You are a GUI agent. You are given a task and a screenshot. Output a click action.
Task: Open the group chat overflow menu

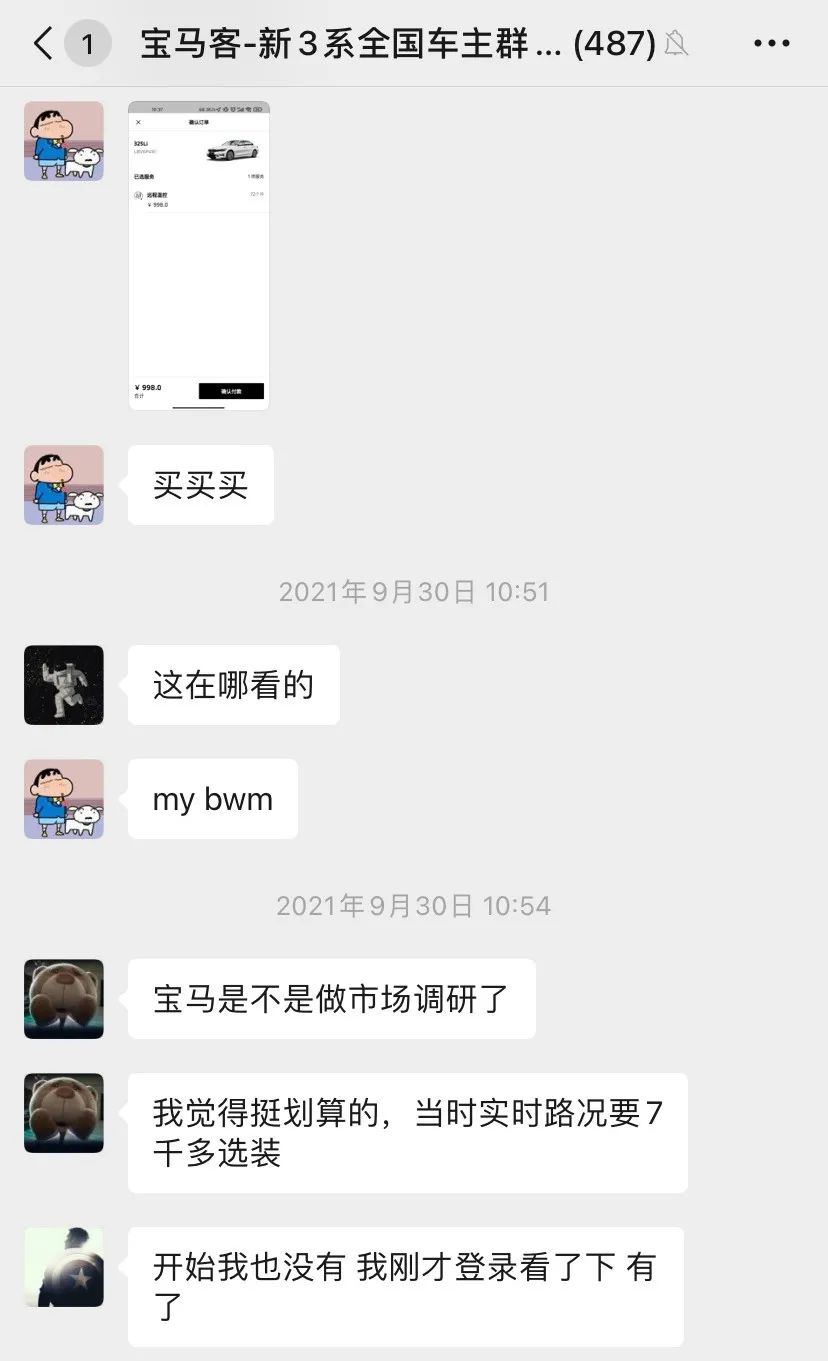771,44
